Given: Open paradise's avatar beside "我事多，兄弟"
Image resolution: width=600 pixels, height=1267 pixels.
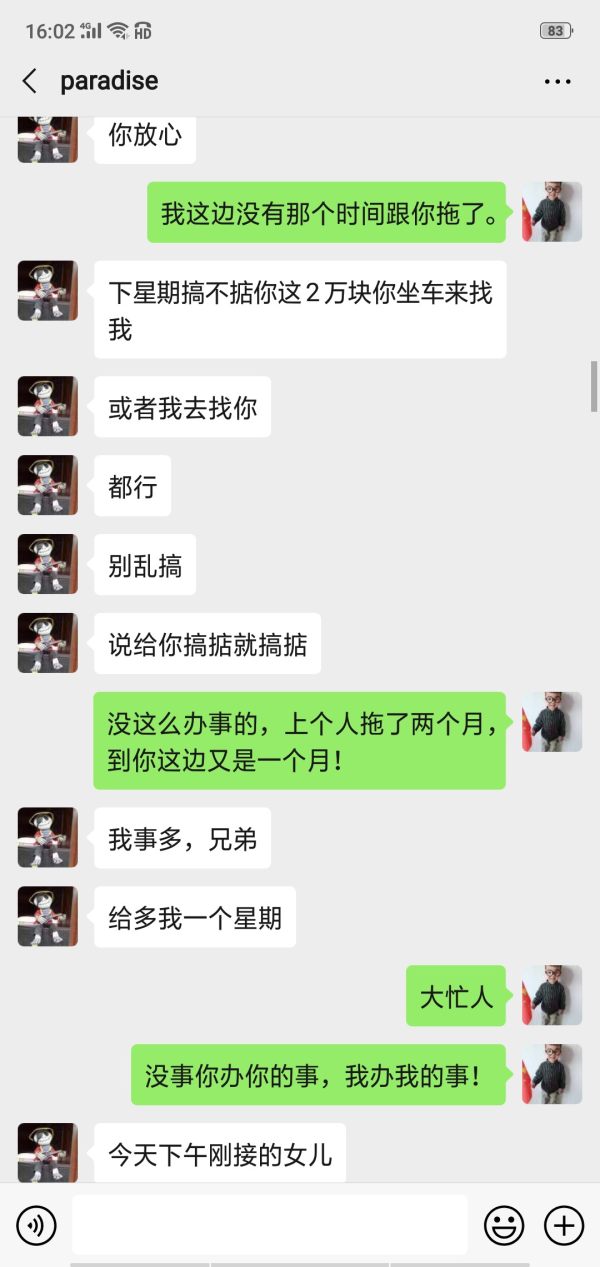Looking at the screenshot, I should point(48,837).
